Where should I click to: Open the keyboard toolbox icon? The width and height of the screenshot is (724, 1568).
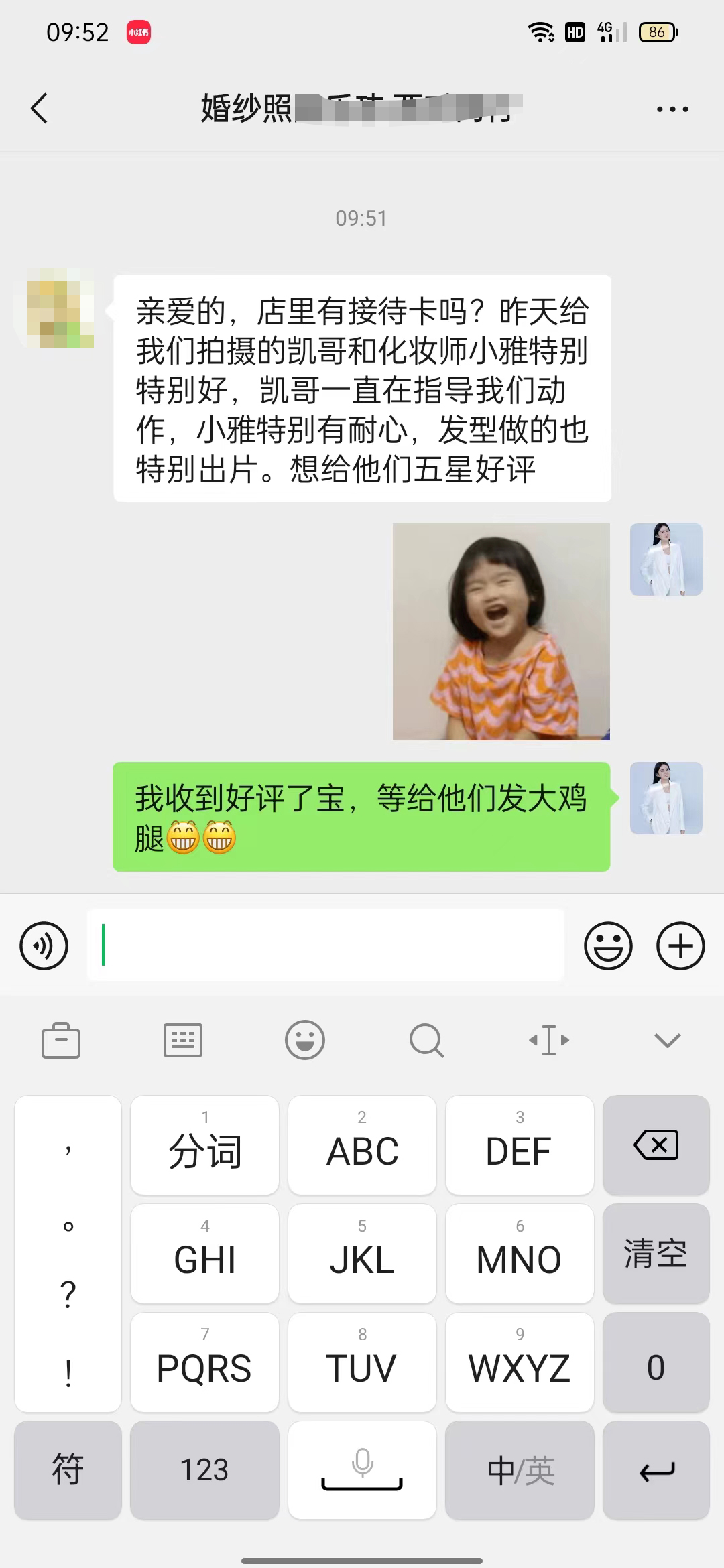pyautogui.click(x=61, y=1040)
